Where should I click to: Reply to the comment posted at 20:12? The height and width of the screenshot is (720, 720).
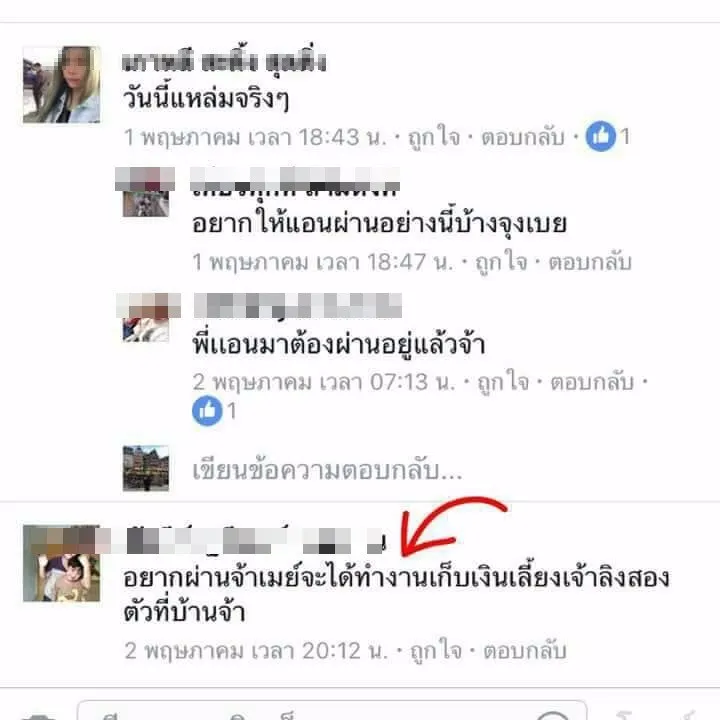tap(523, 650)
